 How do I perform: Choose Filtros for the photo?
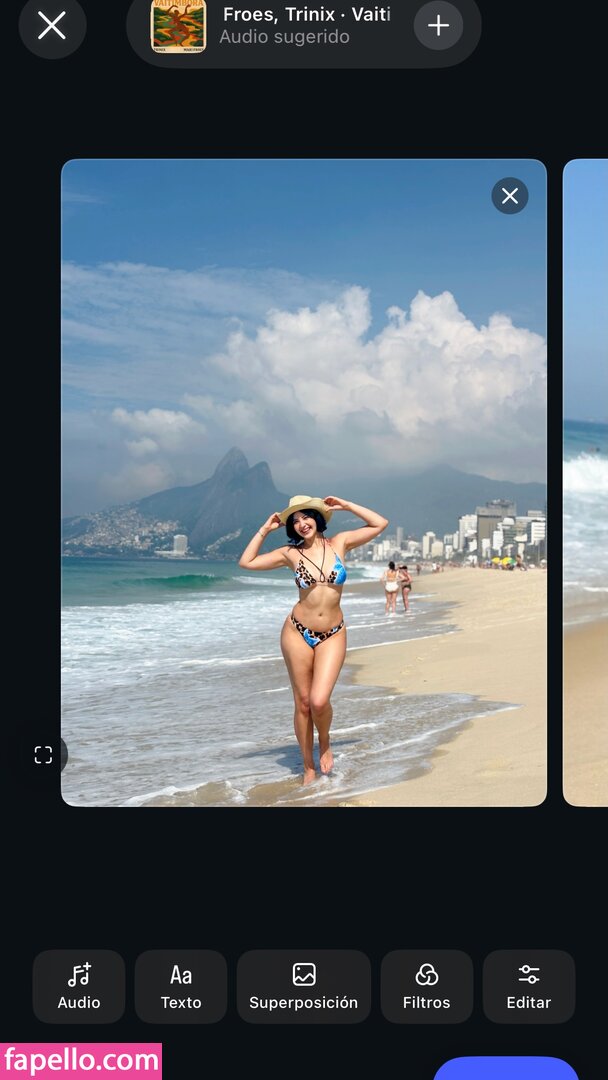[x=426, y=986]
